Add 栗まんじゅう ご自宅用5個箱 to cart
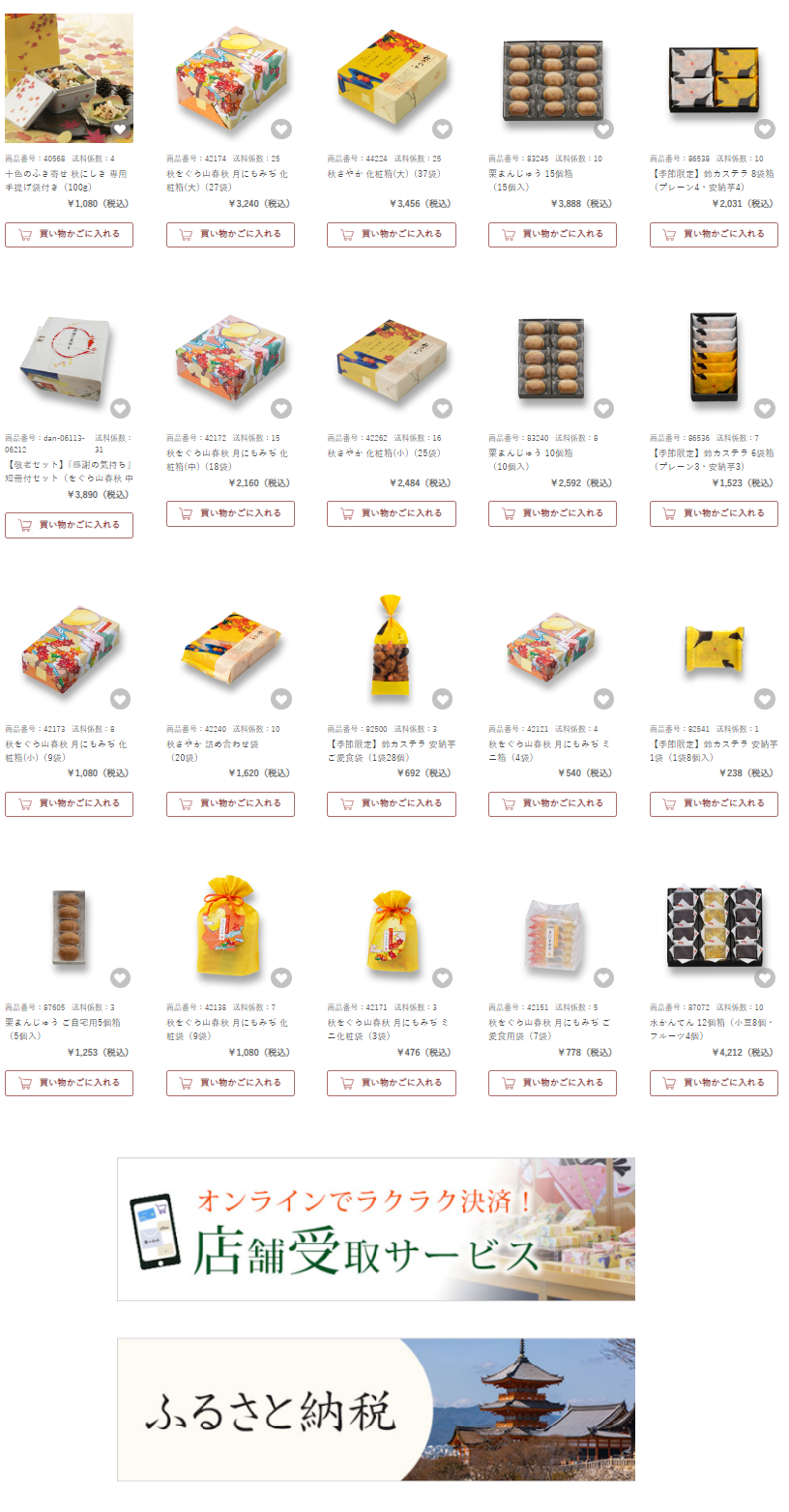The width and height of the screenshot is (789, 1512). pyautogui.click(x=69, y=1083)
